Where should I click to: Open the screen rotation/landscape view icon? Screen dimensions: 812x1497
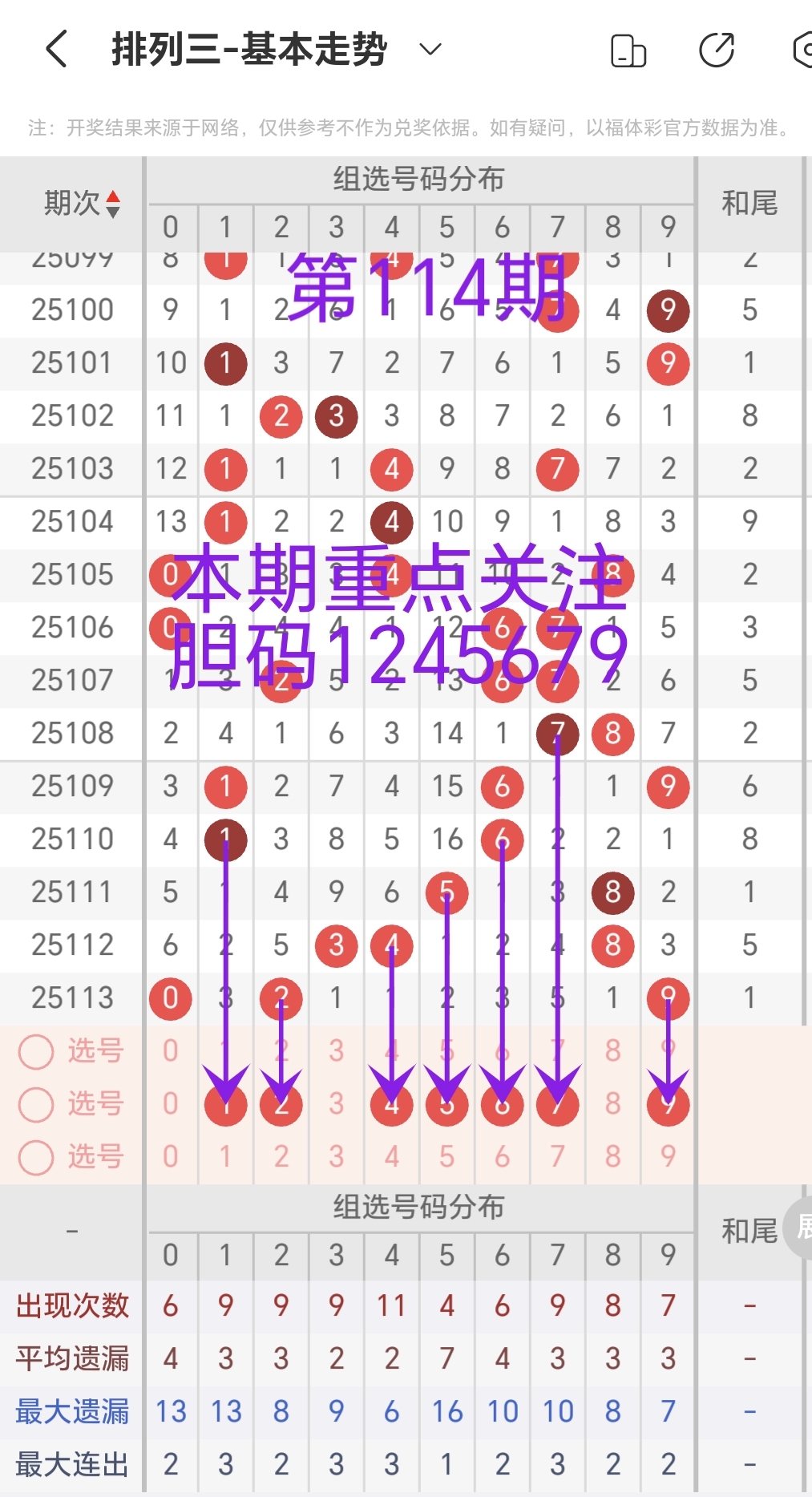pos(628,50)
